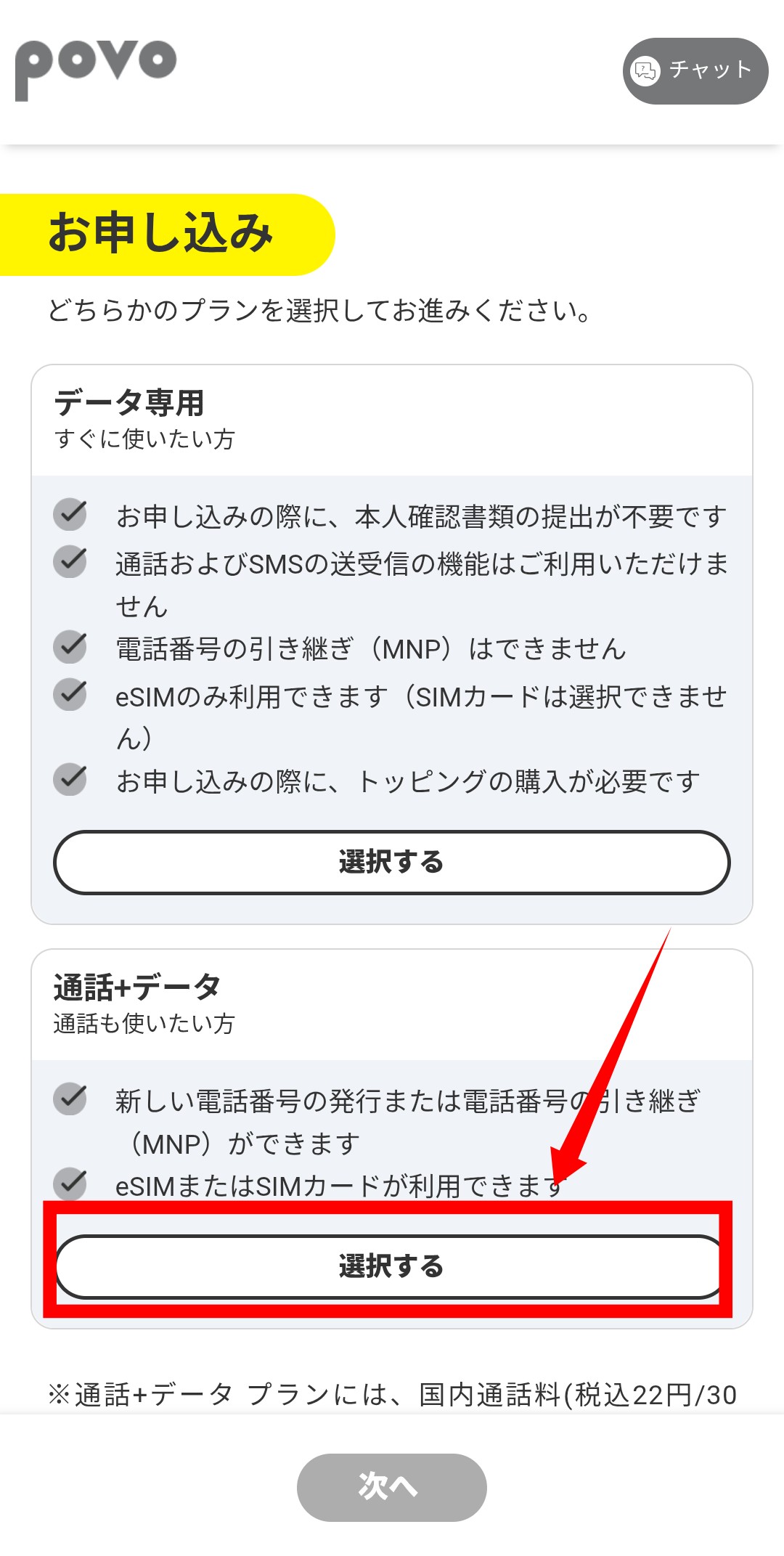Image resolution: width=784 pixels, height=1556 pixels.
Task: Select the 通話+データ plan with 選択する
Action: coord(391,1266)
